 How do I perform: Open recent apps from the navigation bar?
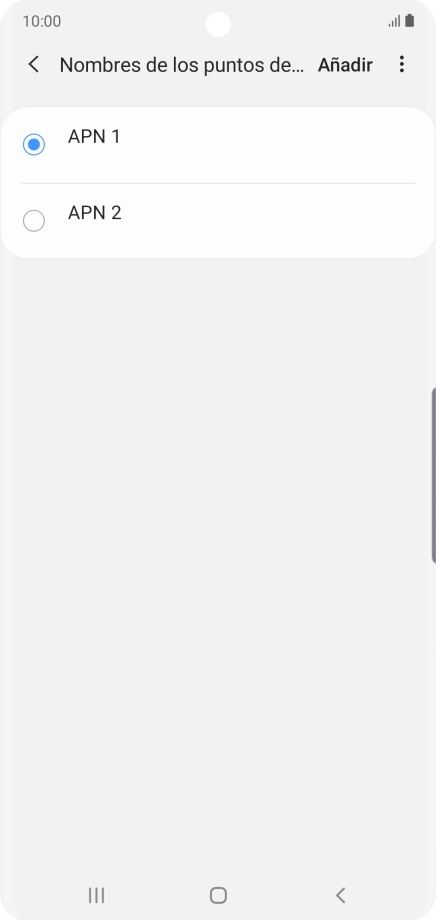tap(96, 895)
